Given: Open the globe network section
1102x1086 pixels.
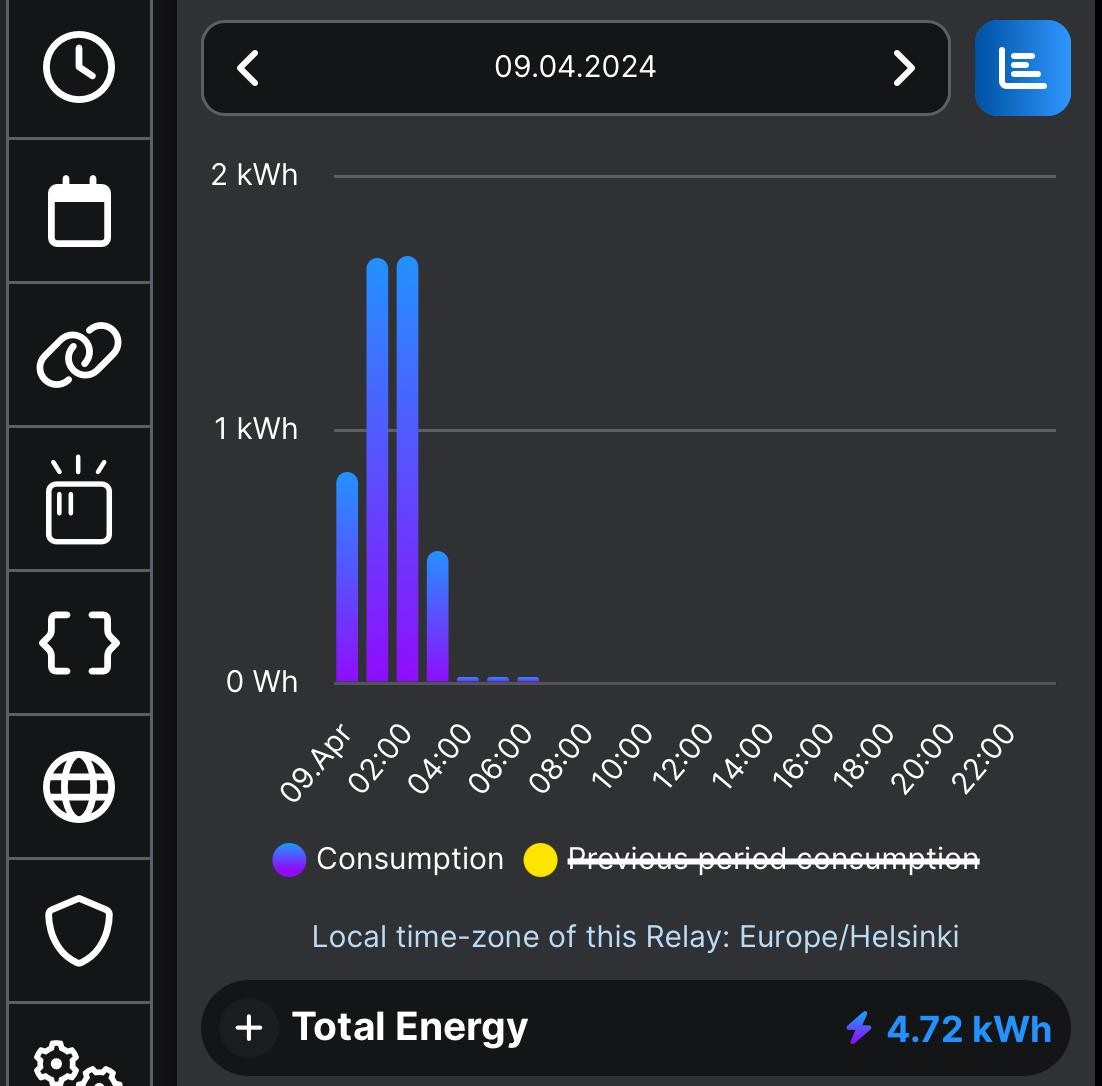Looking at the screenshot, I should coord(79,787).
